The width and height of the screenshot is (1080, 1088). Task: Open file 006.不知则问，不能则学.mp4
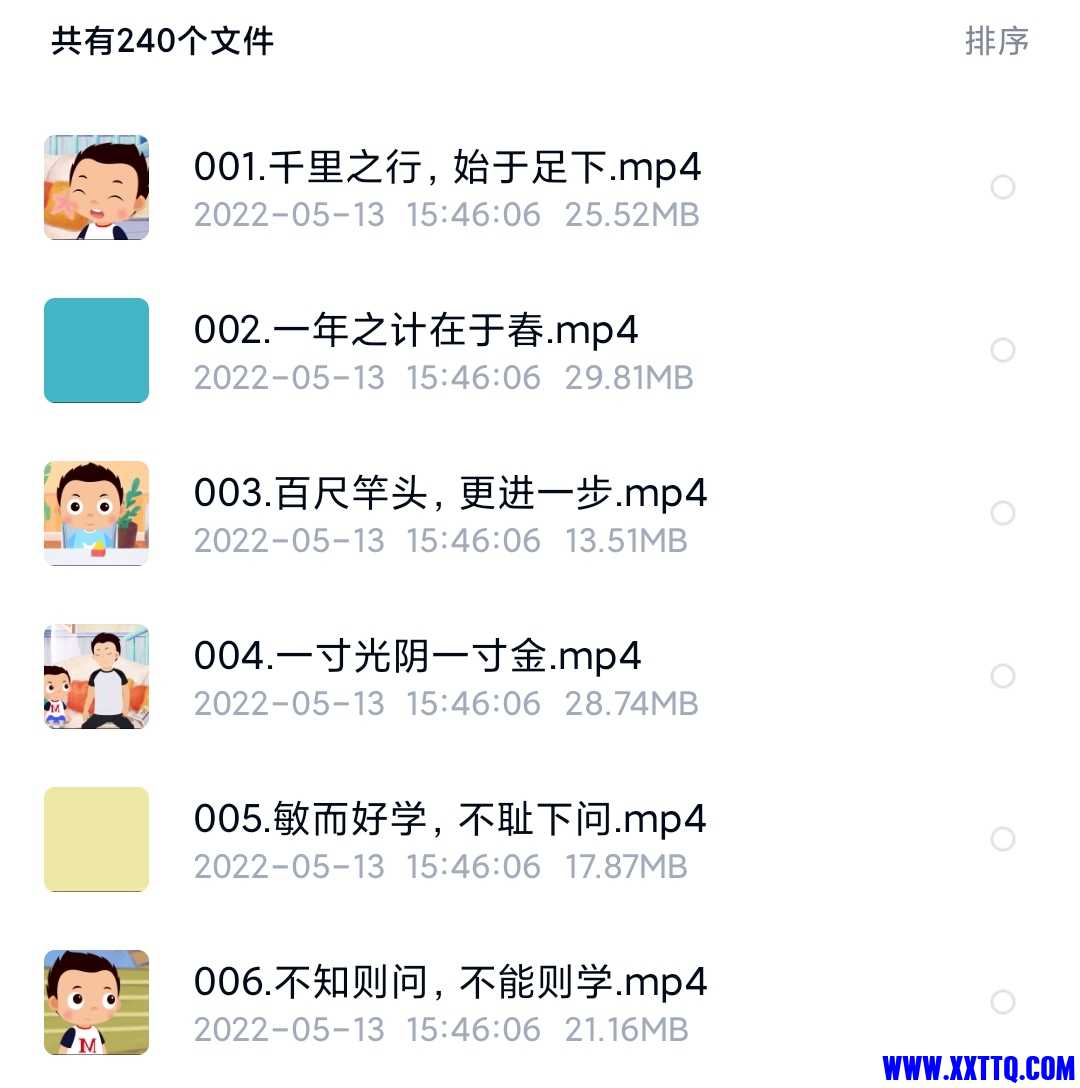(x=450, y=982)
